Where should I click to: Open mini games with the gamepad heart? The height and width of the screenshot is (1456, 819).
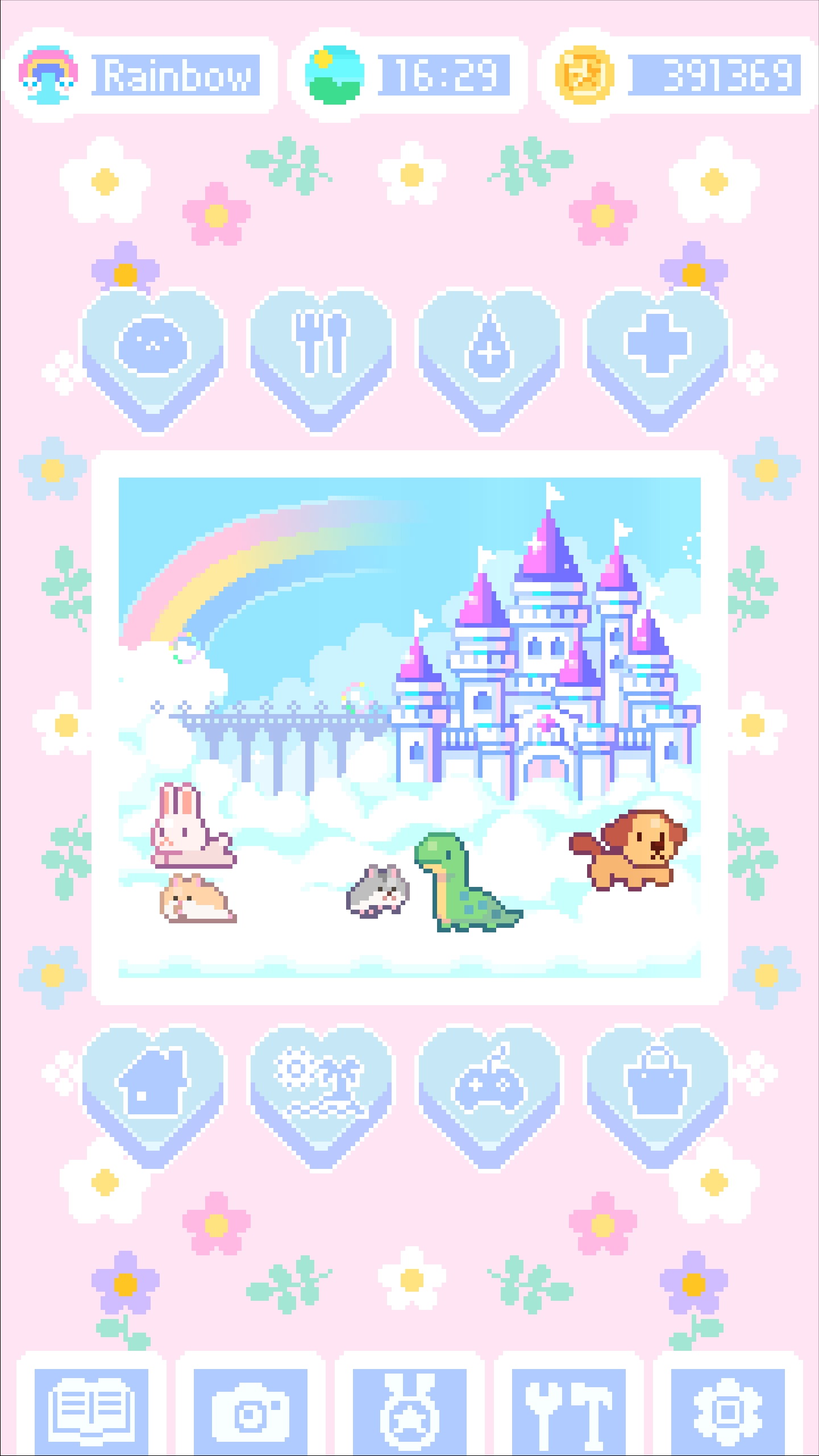tap(489, 1087)
